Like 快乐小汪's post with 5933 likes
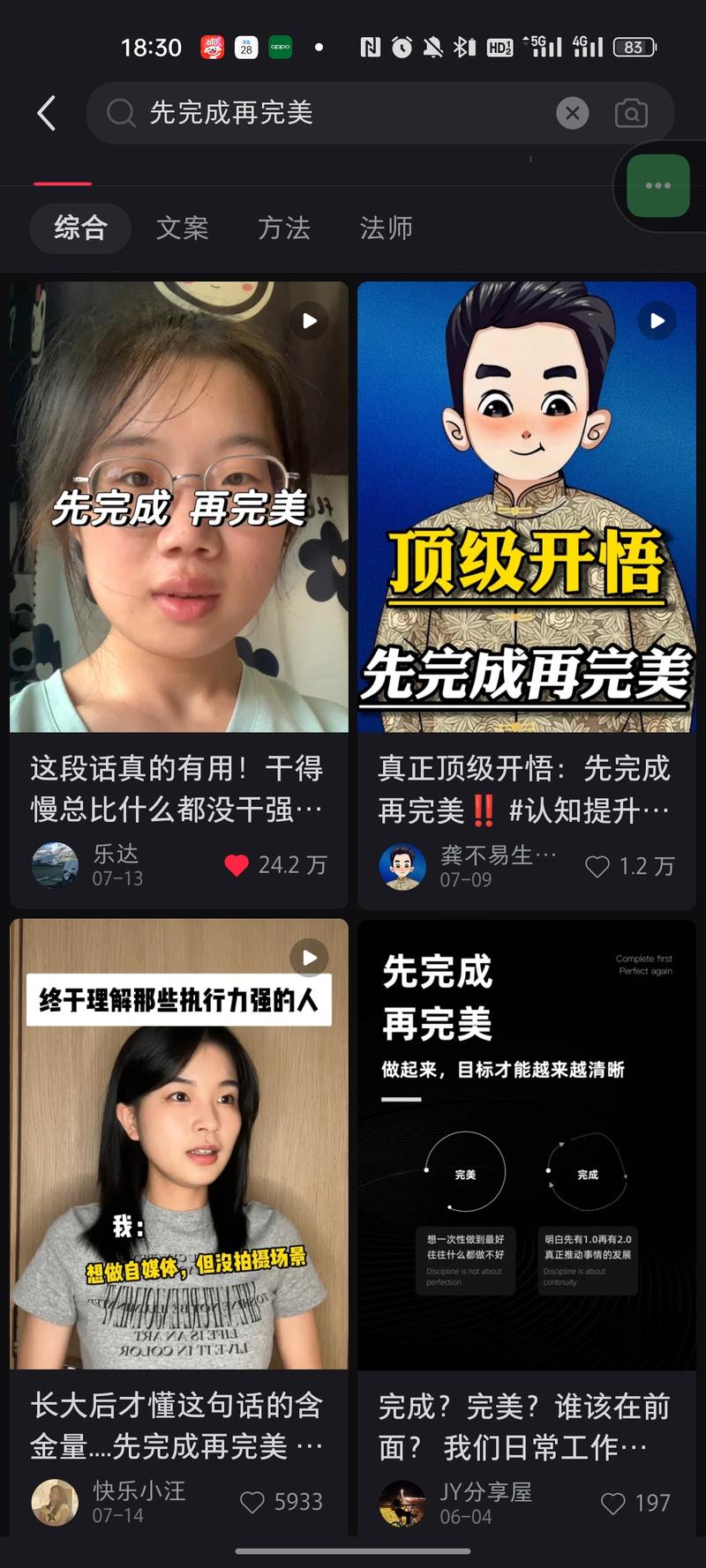 click(252, 1502)
